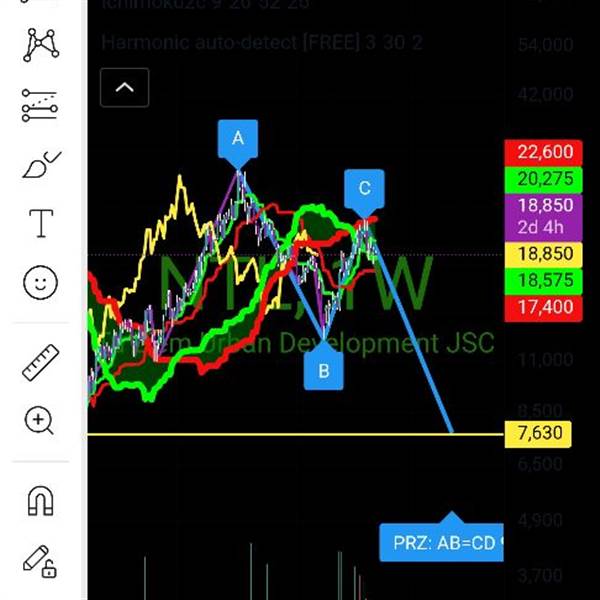Viewport: 600px width, 600px height.
Task: Tap the zoom in magnifier tool
Action: coord(41,421)
